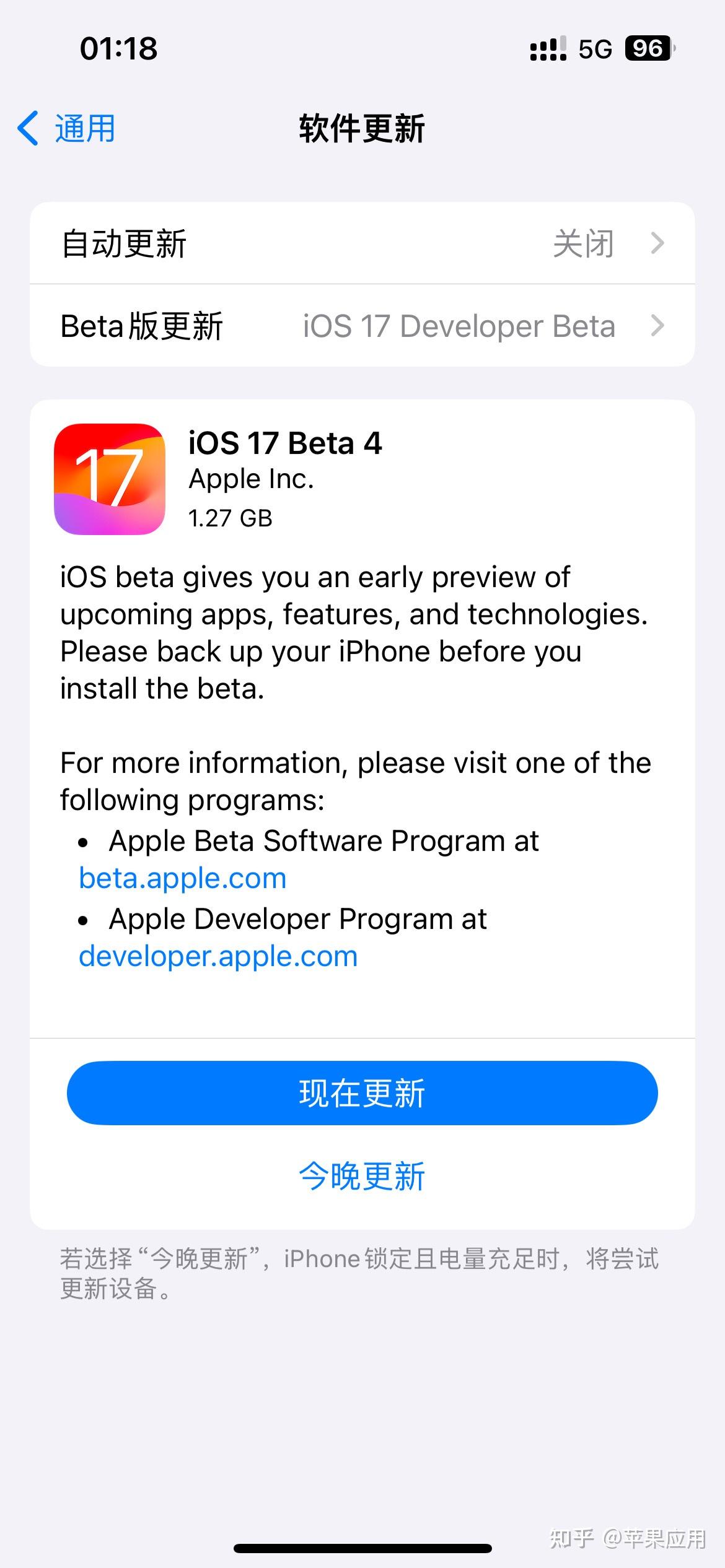Expand iOS 17 Developer Beta selection
Viewport: 725px width, 1568px height.
click(457, 326)
